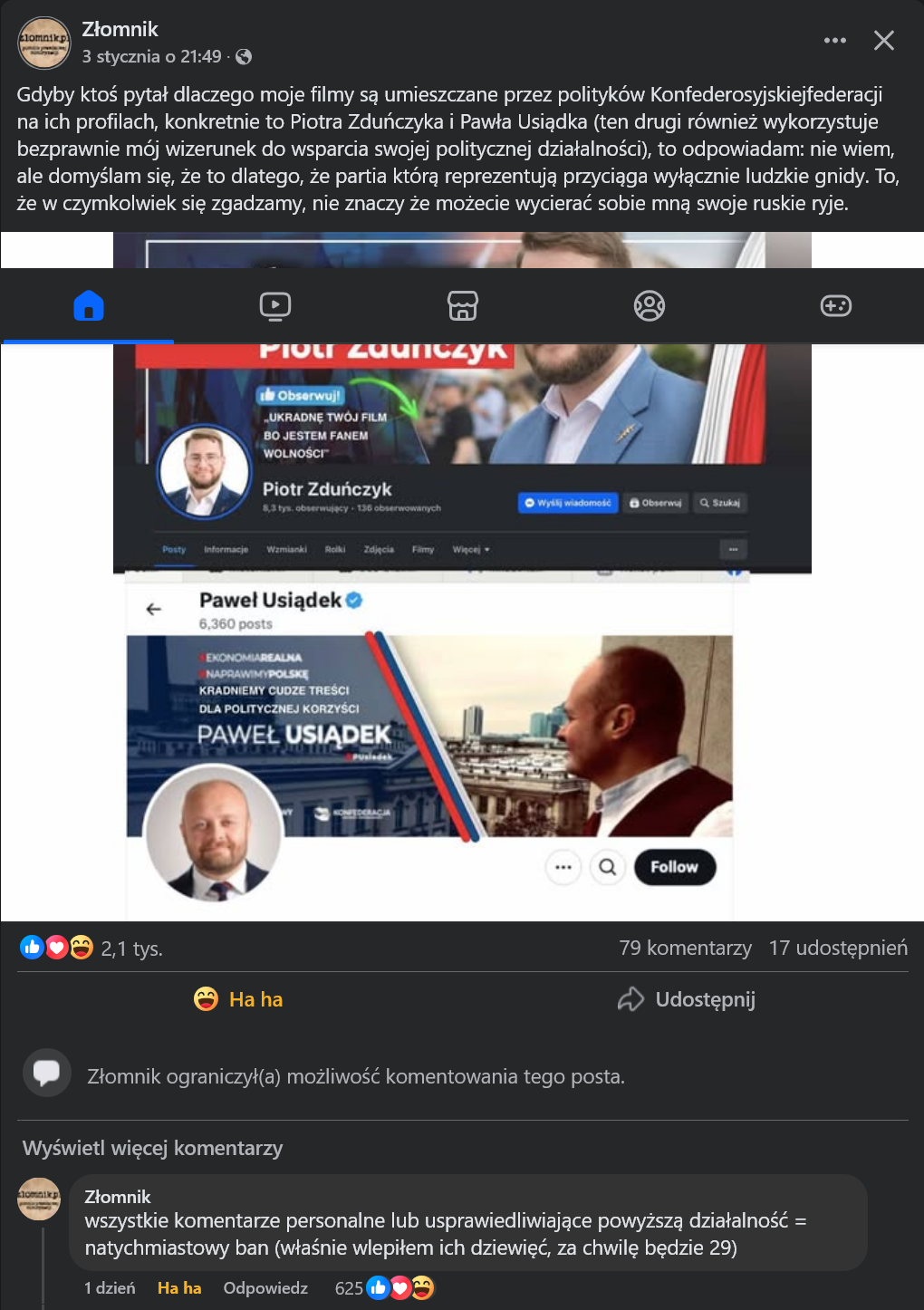
Task: Reply to Złomnik's comment with Odpowiedz
Action: [x=265, y=1288]
